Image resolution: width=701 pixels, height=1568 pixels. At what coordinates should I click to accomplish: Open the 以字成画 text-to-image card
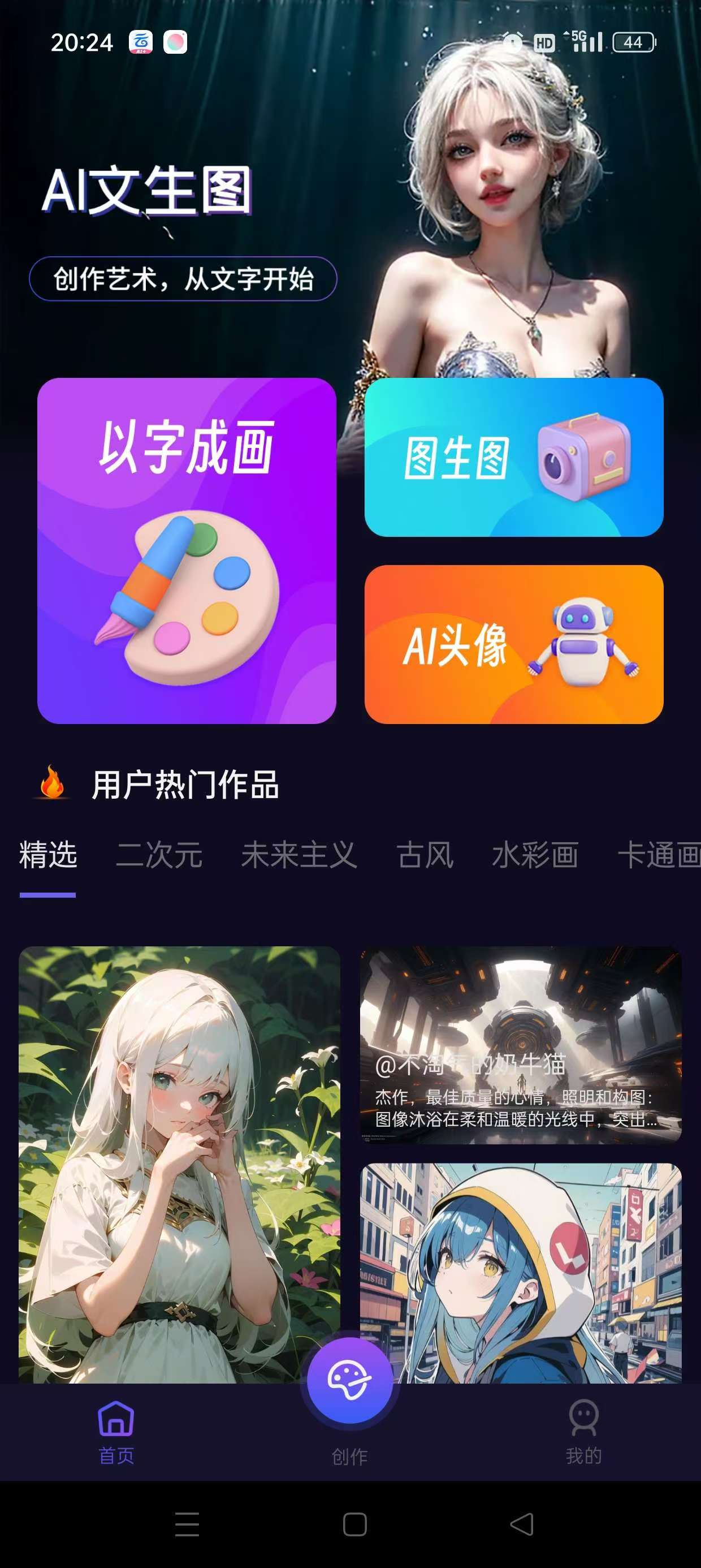click(186, 550)
